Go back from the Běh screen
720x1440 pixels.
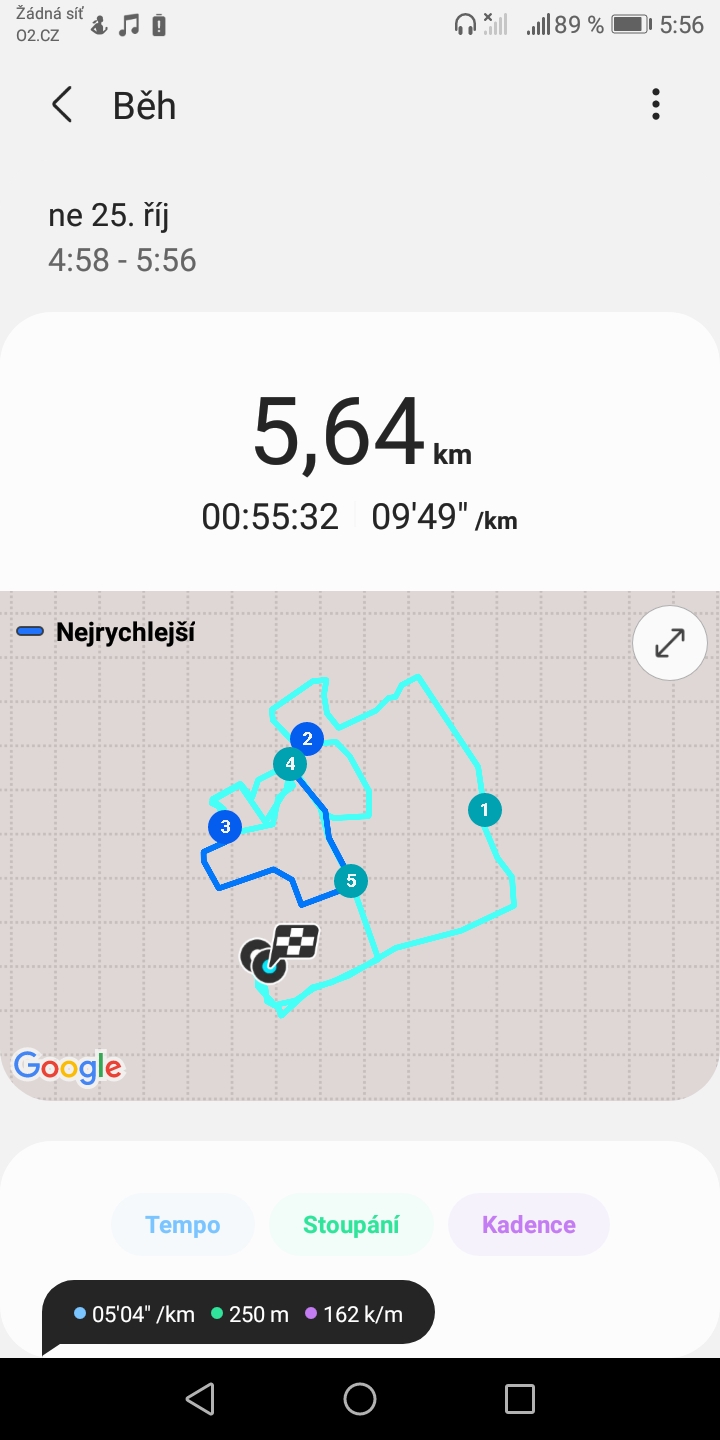click(62, 105)
